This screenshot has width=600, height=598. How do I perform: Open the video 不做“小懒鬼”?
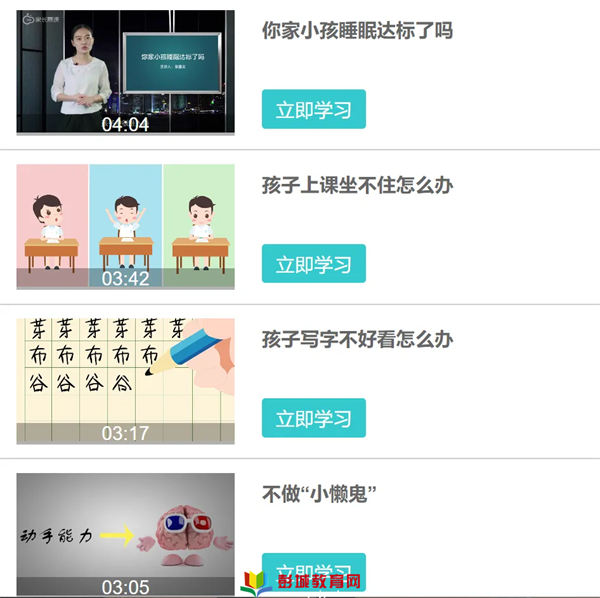(x=125, y=535)
